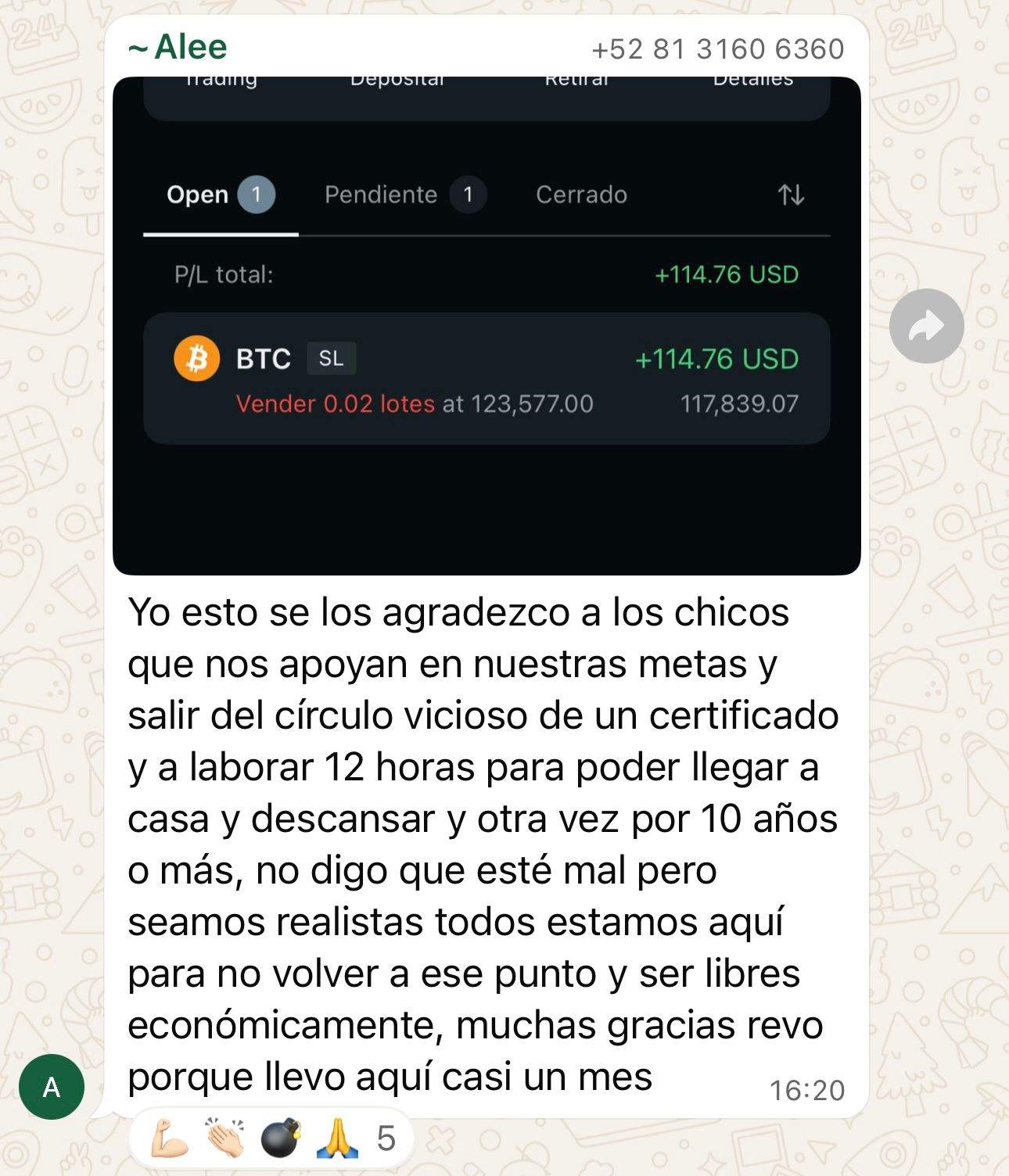The width and height of the screenshot is (1009, 1176).
Task: Tap the phone number +52 81 3160 6360
Action: point(717,48)
